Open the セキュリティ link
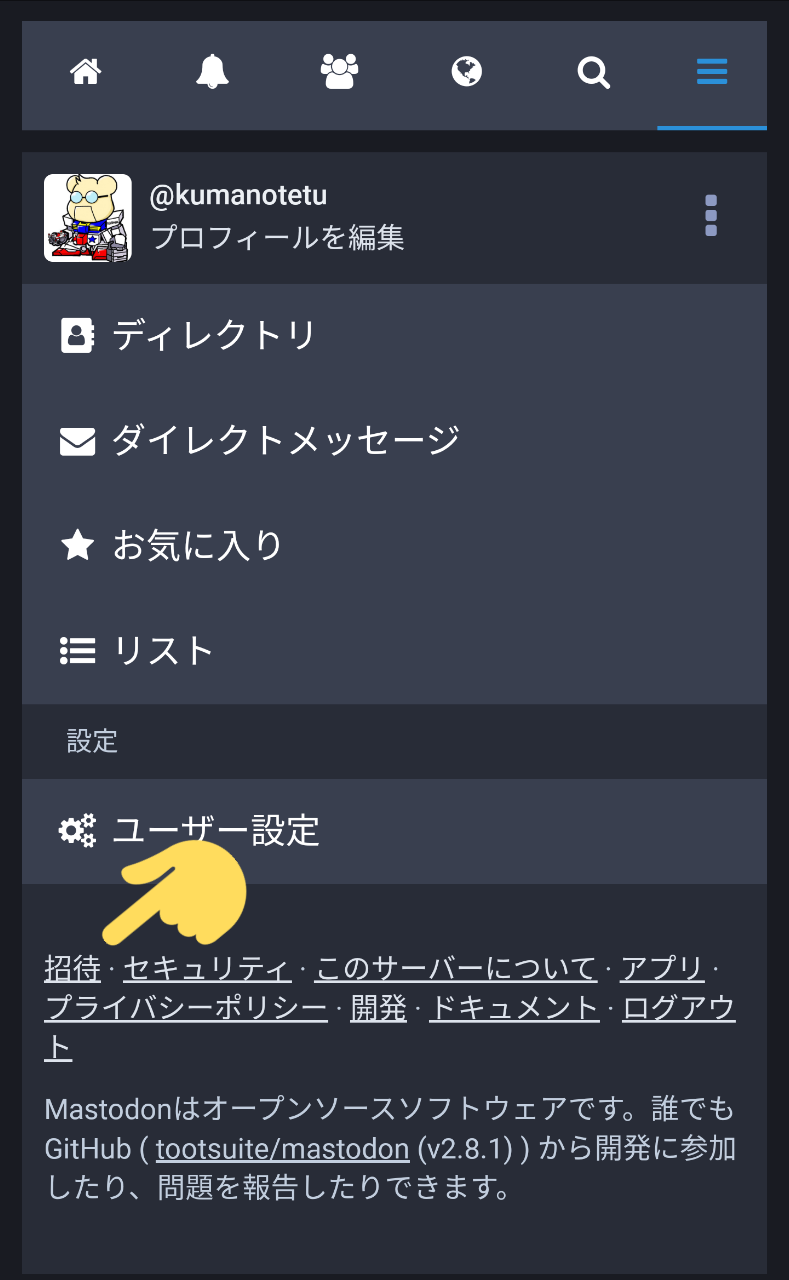This screenshot has height=1280, width=789. (207, 968)
